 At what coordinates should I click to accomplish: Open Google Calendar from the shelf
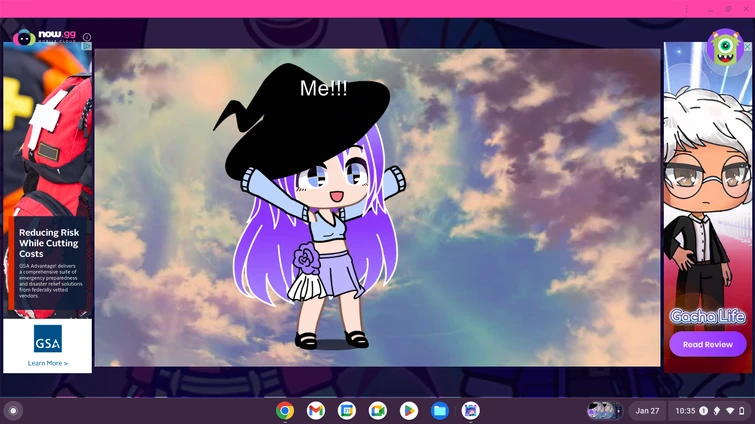coord(346,410)
